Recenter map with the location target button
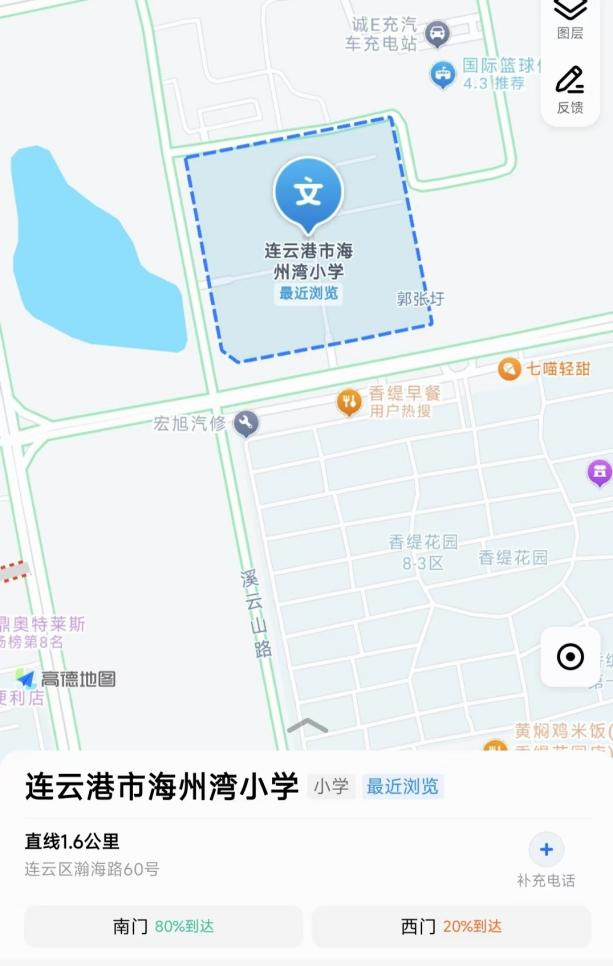This screenshot has height=966, width=613. point(570,656)
